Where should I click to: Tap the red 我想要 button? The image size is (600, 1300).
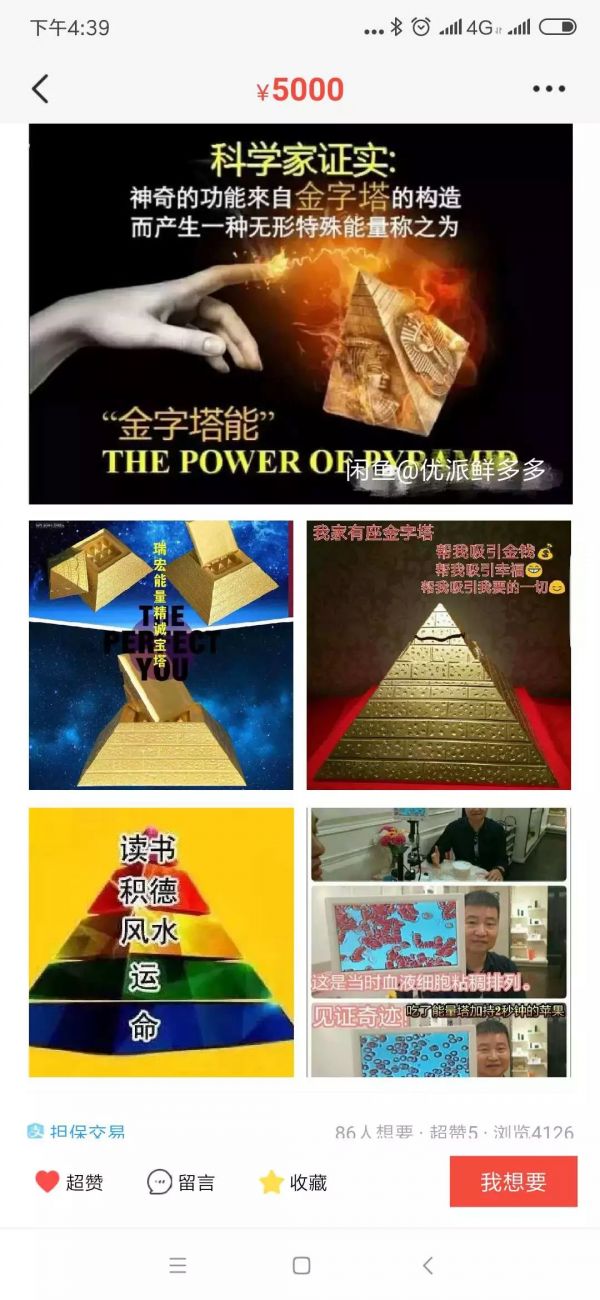(x=513, y=1182)
